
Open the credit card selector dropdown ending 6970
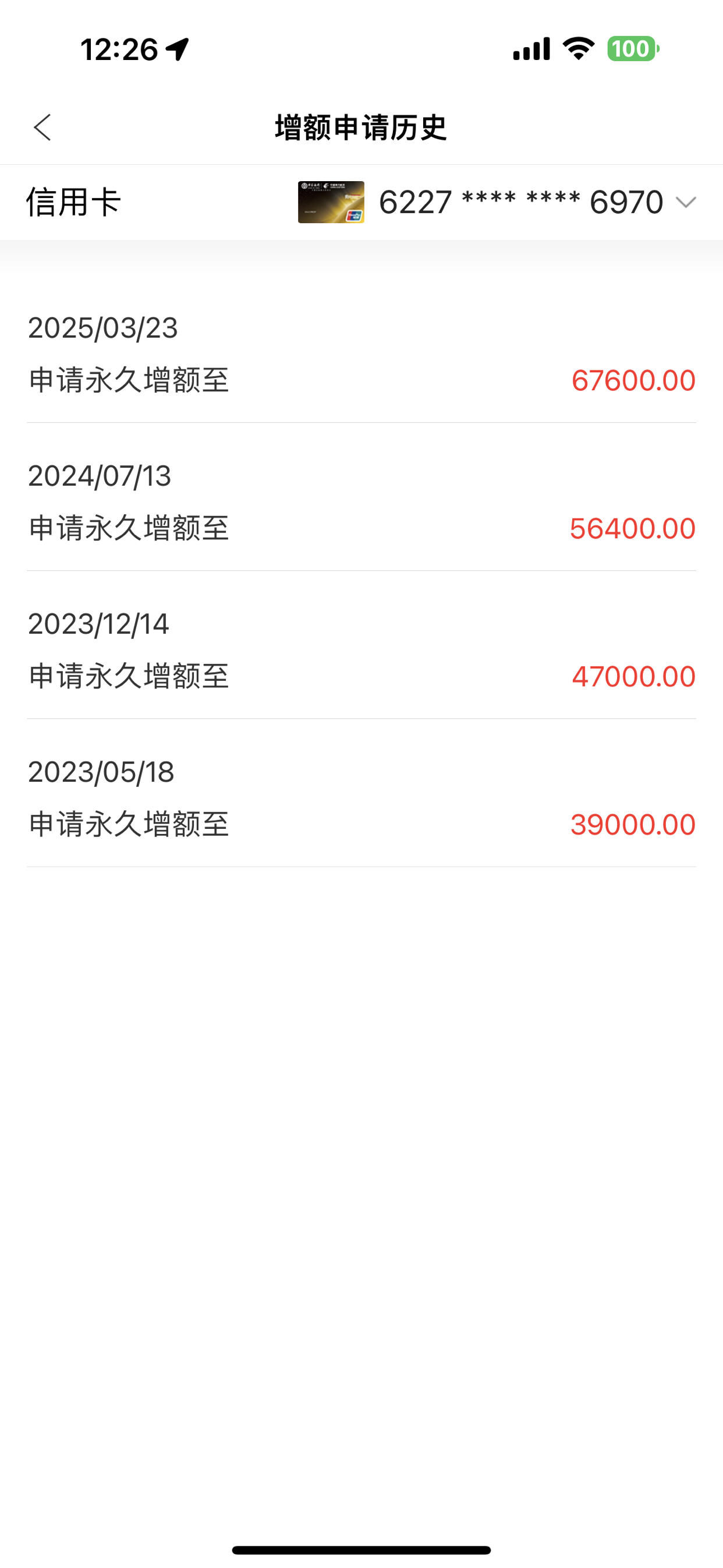[497, 202]
